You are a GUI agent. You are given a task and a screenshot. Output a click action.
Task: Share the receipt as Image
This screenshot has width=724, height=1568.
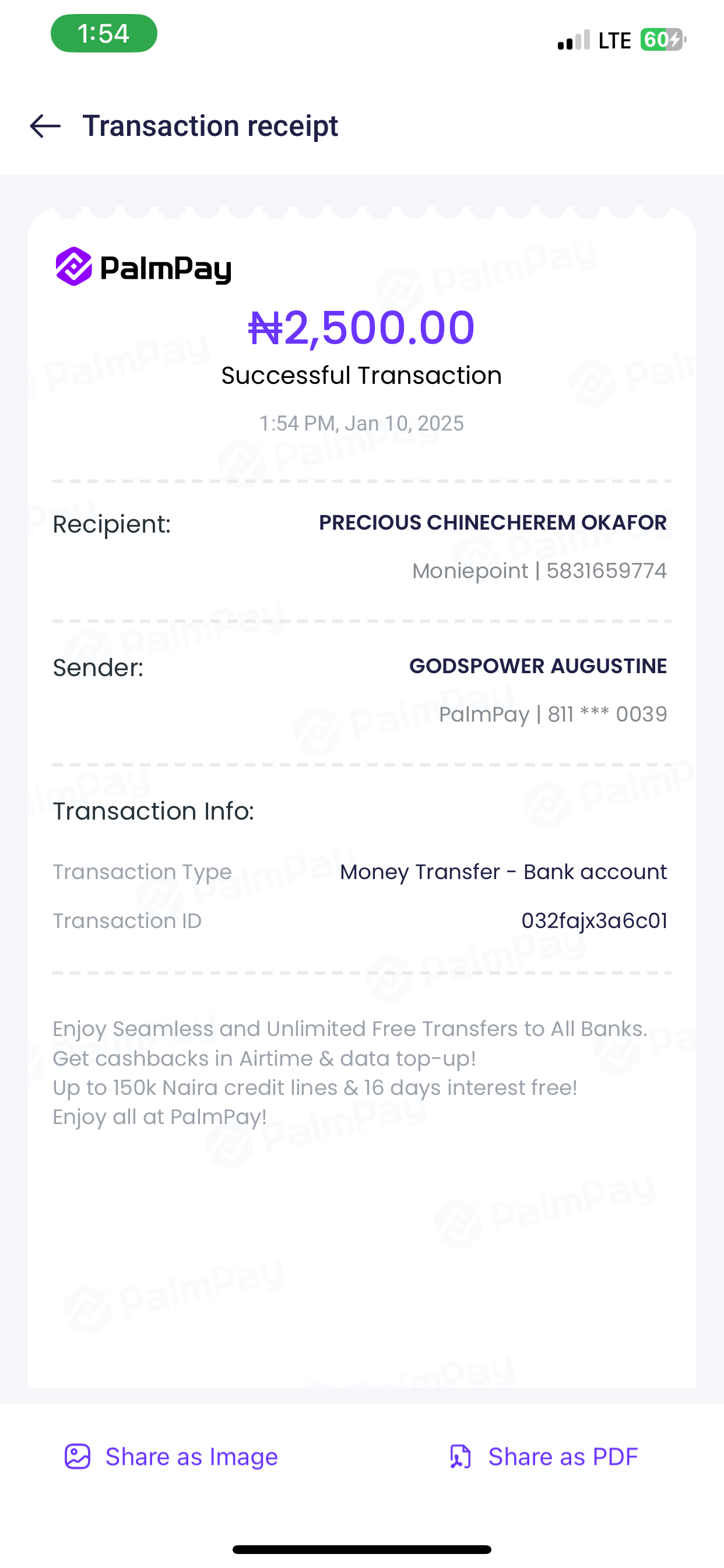(171, 1457)
